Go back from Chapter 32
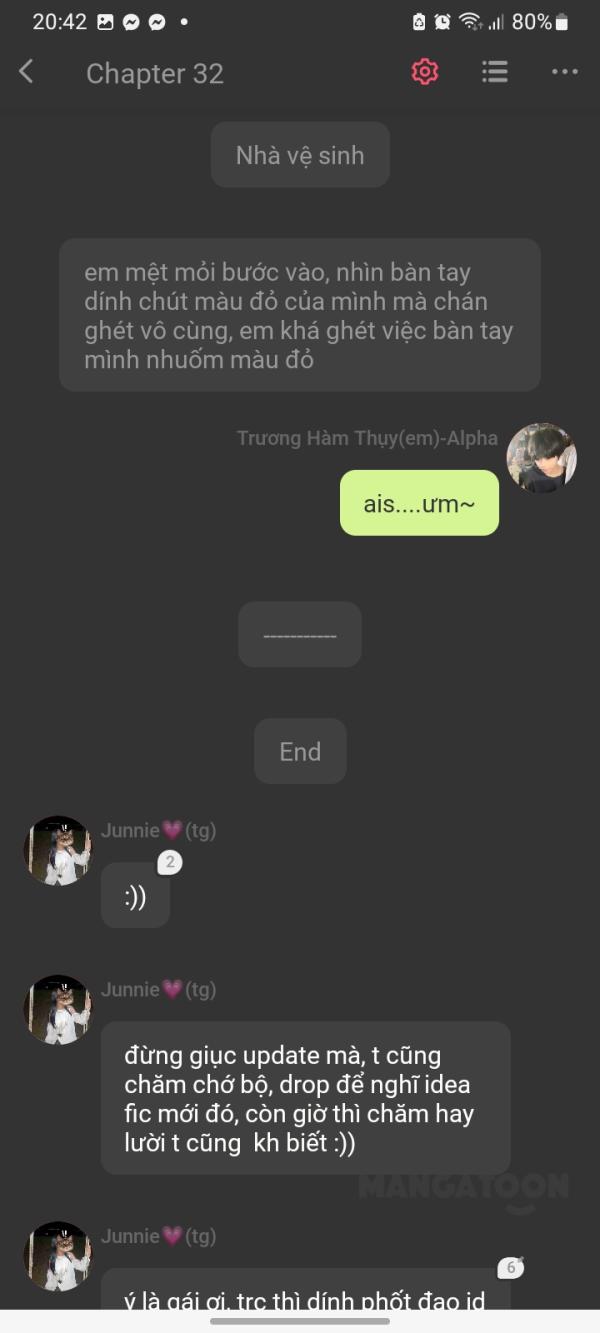Viewport: 600px width, 1333px height. (x=27, y=72)
